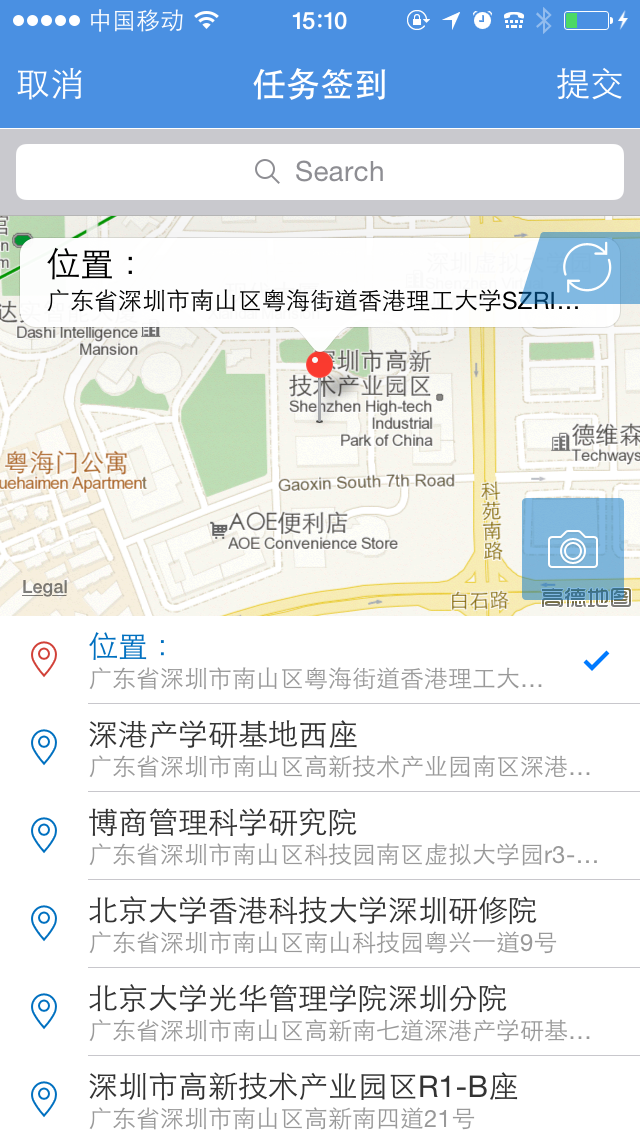Tap the Search field
The image size is (640, 1136).
320,172
